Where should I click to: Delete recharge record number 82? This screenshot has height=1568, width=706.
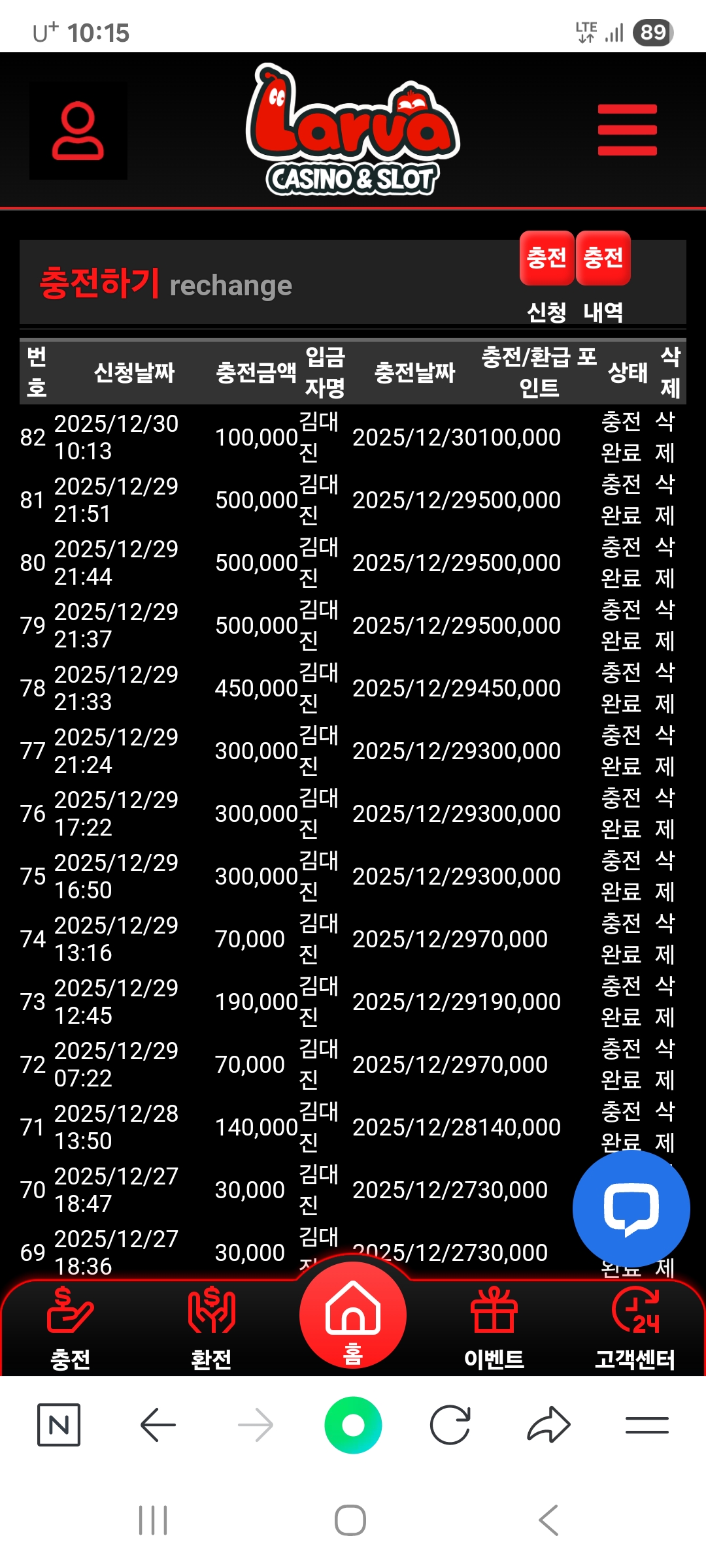(x=665, y=436)
